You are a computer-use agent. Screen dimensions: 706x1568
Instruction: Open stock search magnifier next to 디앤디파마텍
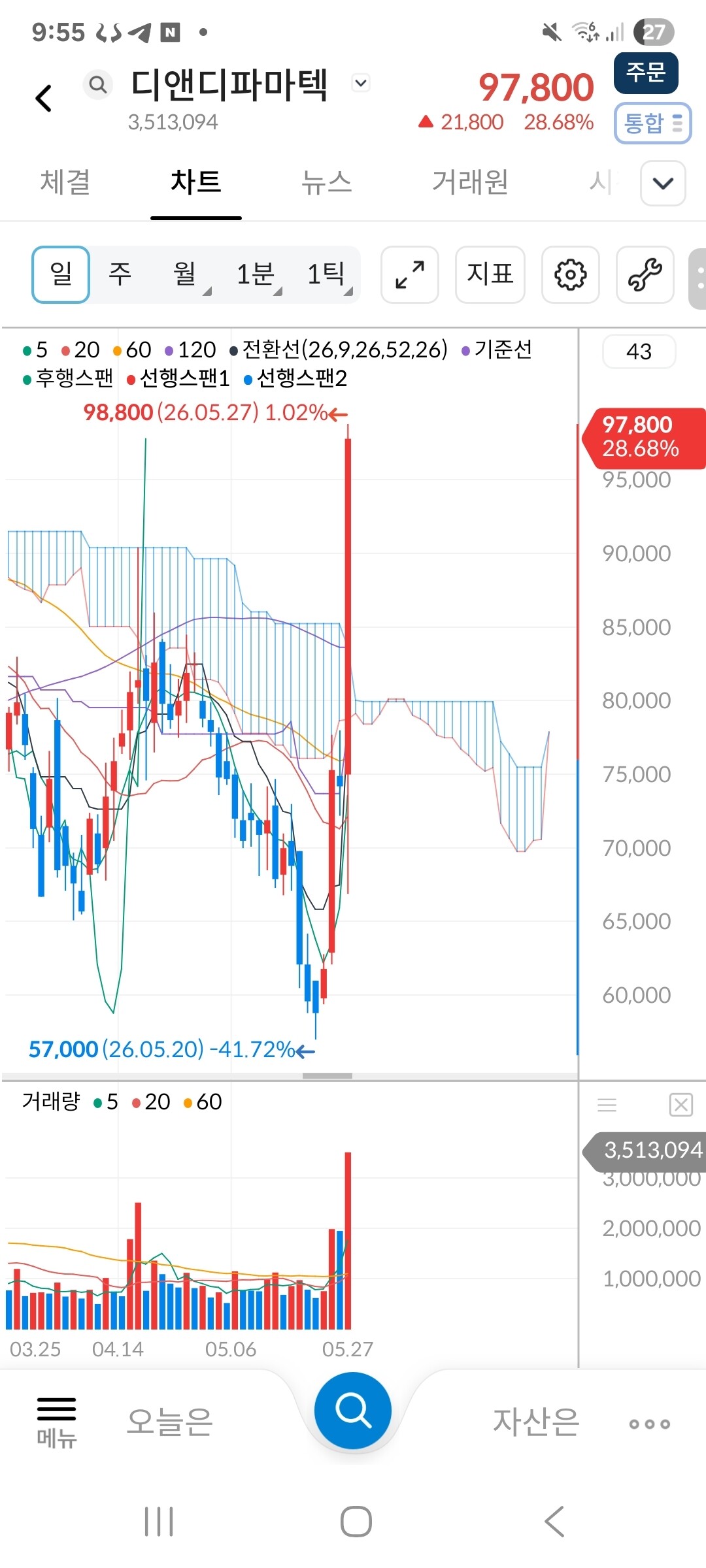pos(98,84)
